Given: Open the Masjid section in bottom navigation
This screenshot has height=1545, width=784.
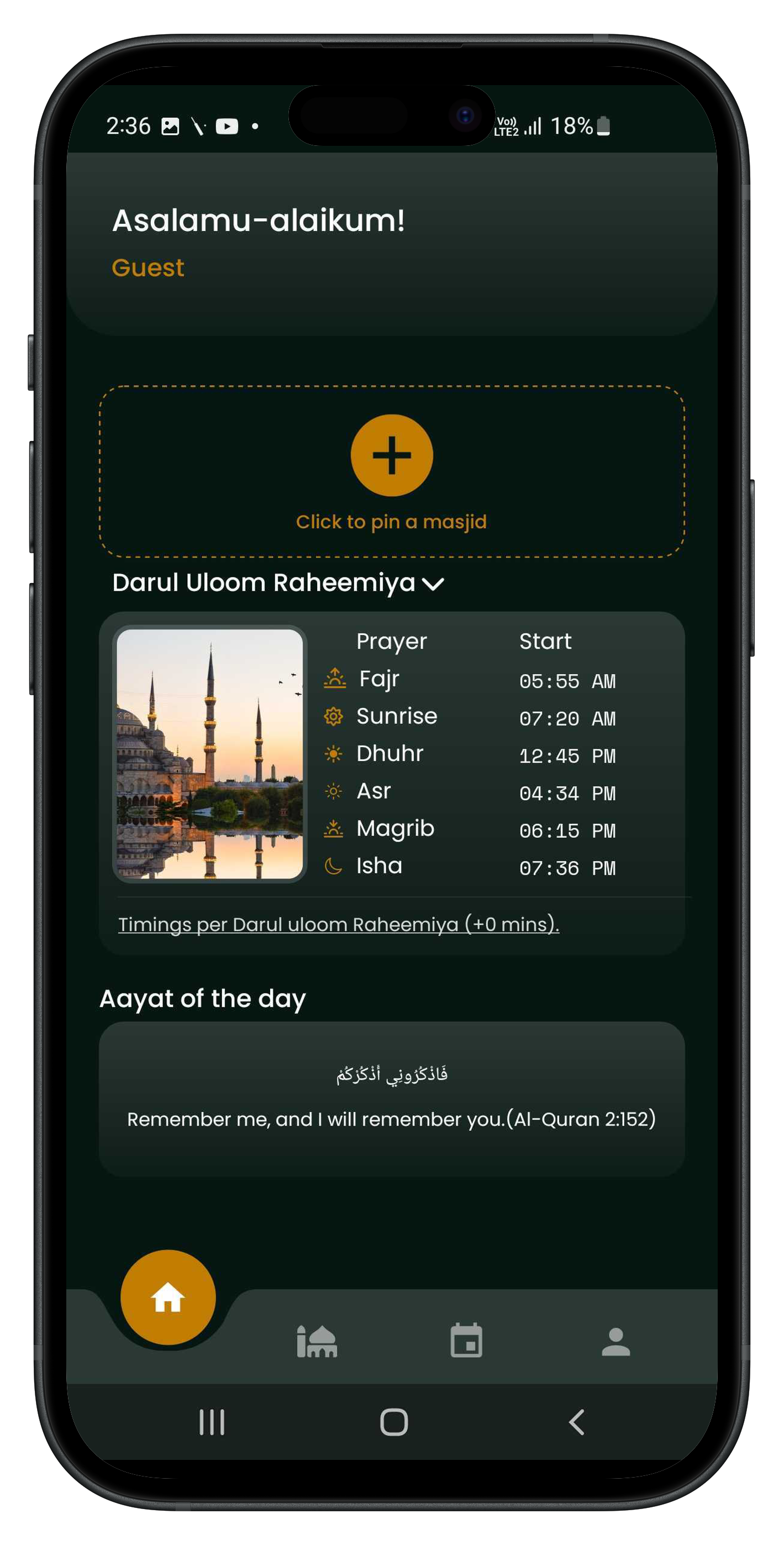Looking at the screenshot, I should point(318,1343).
